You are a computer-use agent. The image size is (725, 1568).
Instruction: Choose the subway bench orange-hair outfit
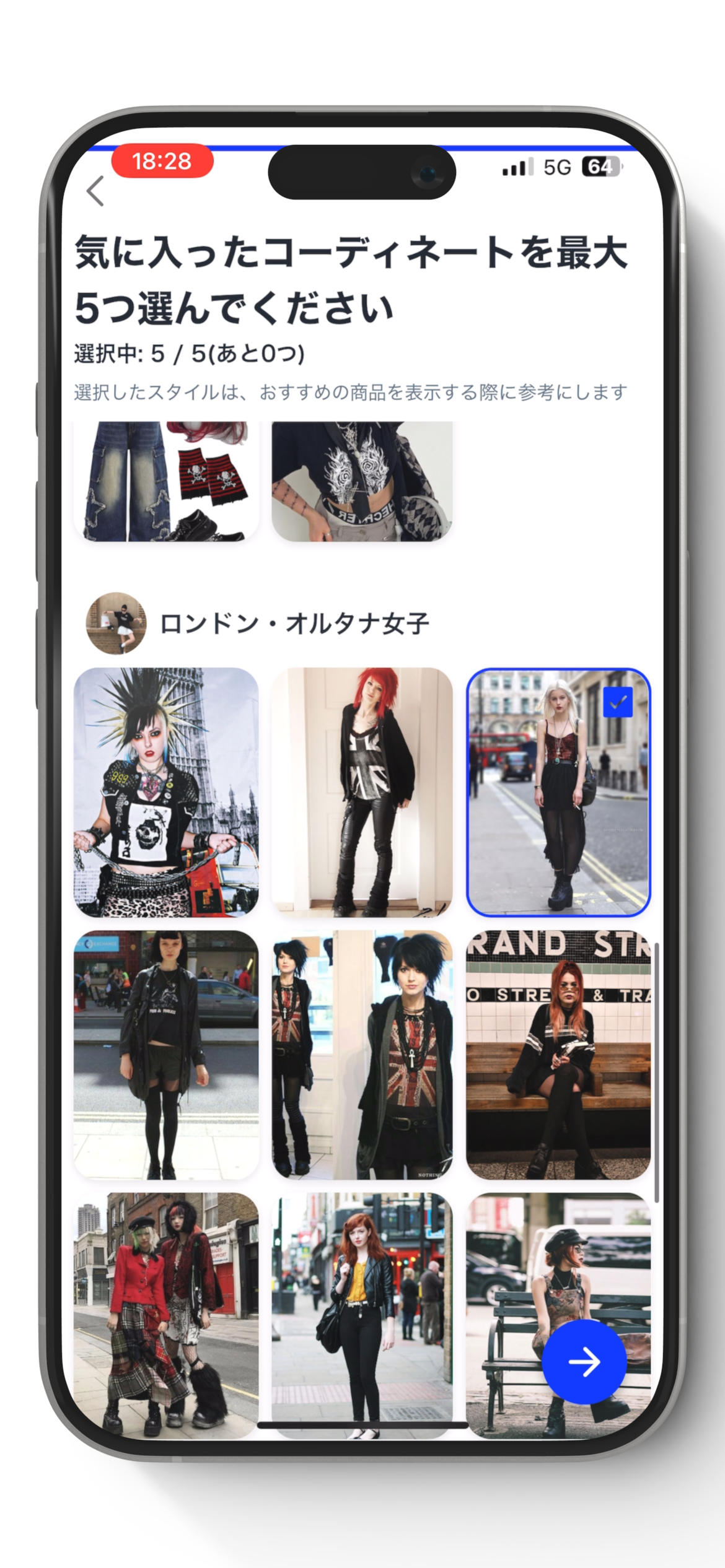(x=558, y=1055)
